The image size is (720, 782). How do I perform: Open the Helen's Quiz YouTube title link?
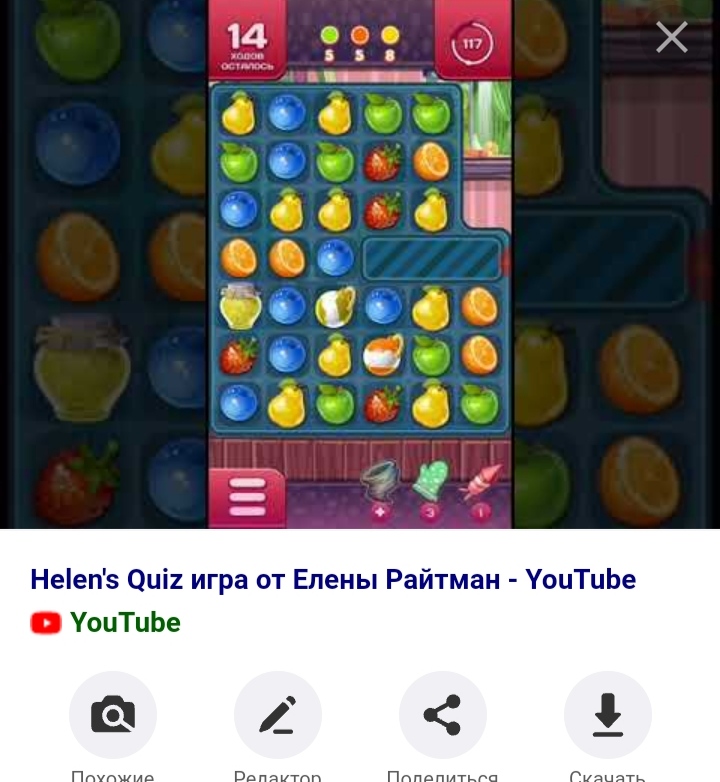[x=333, y=579]
